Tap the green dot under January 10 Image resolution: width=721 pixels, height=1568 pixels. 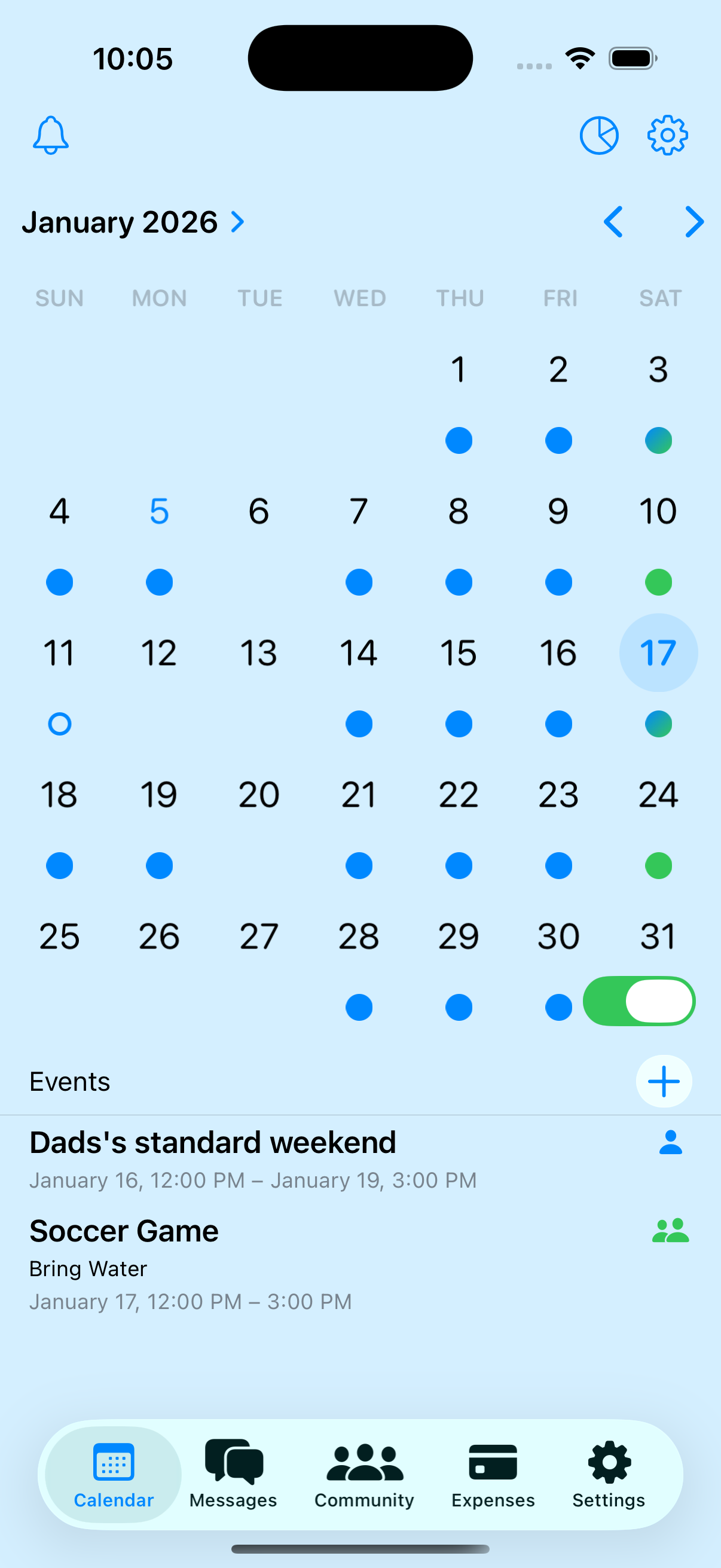click(658, 582)
